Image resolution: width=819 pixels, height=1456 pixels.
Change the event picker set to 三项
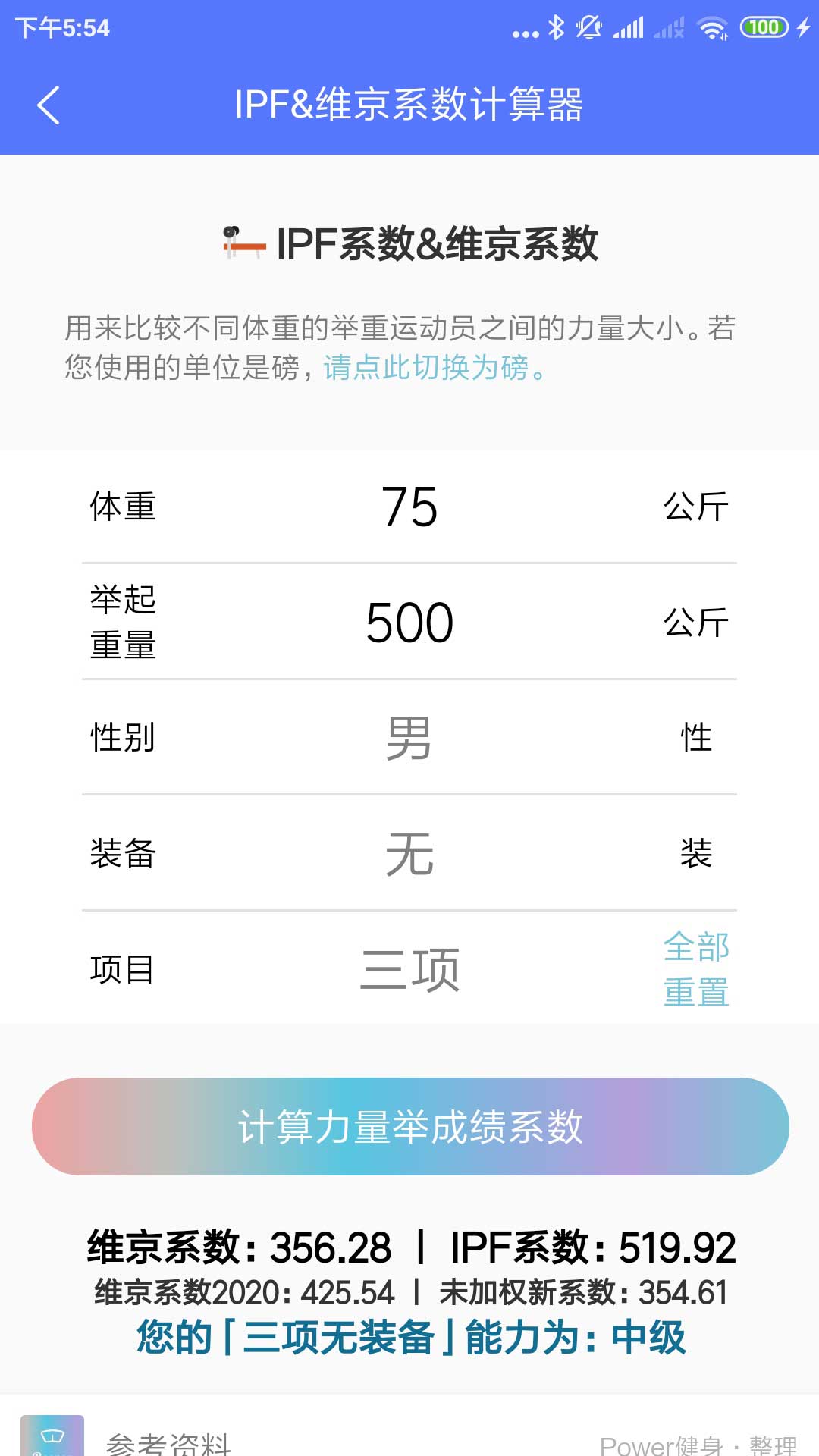409,969
